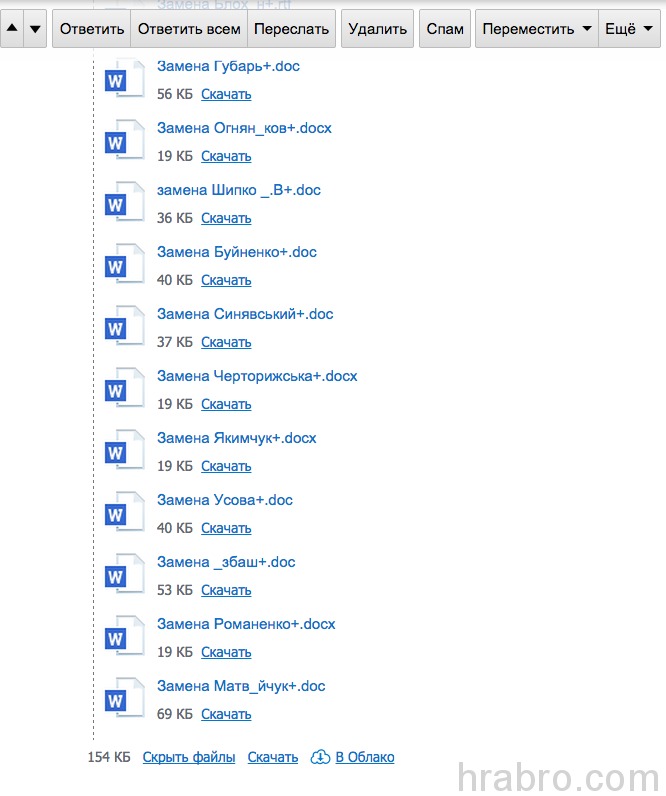Download all 154 КБ attachments via Скачать
666x796 pixels.
click(273, 757)
